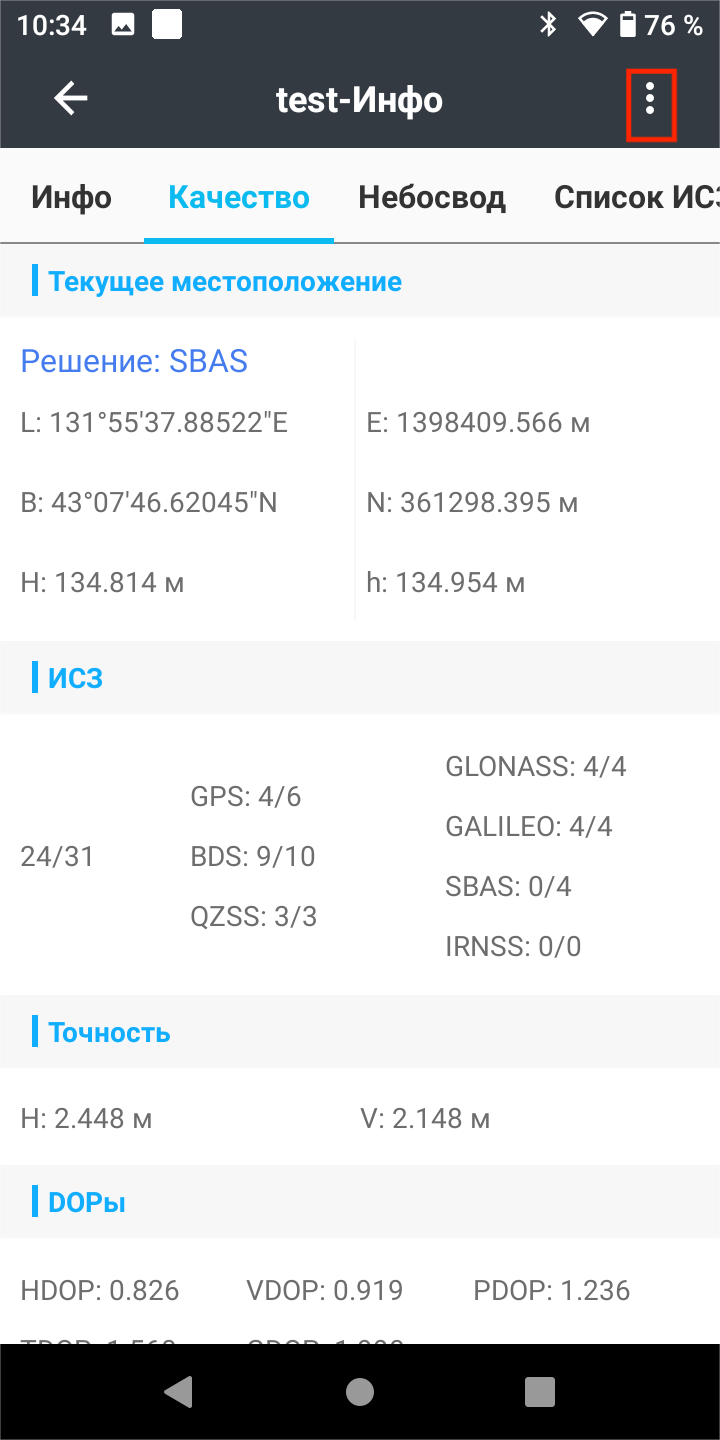
Task: Go back using the header arrow
Action: 71,98
